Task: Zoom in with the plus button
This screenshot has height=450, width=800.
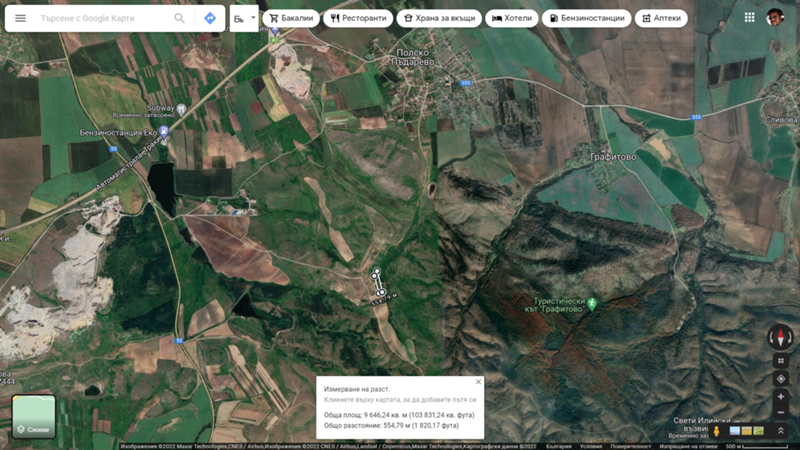Action: click(781, 397)
